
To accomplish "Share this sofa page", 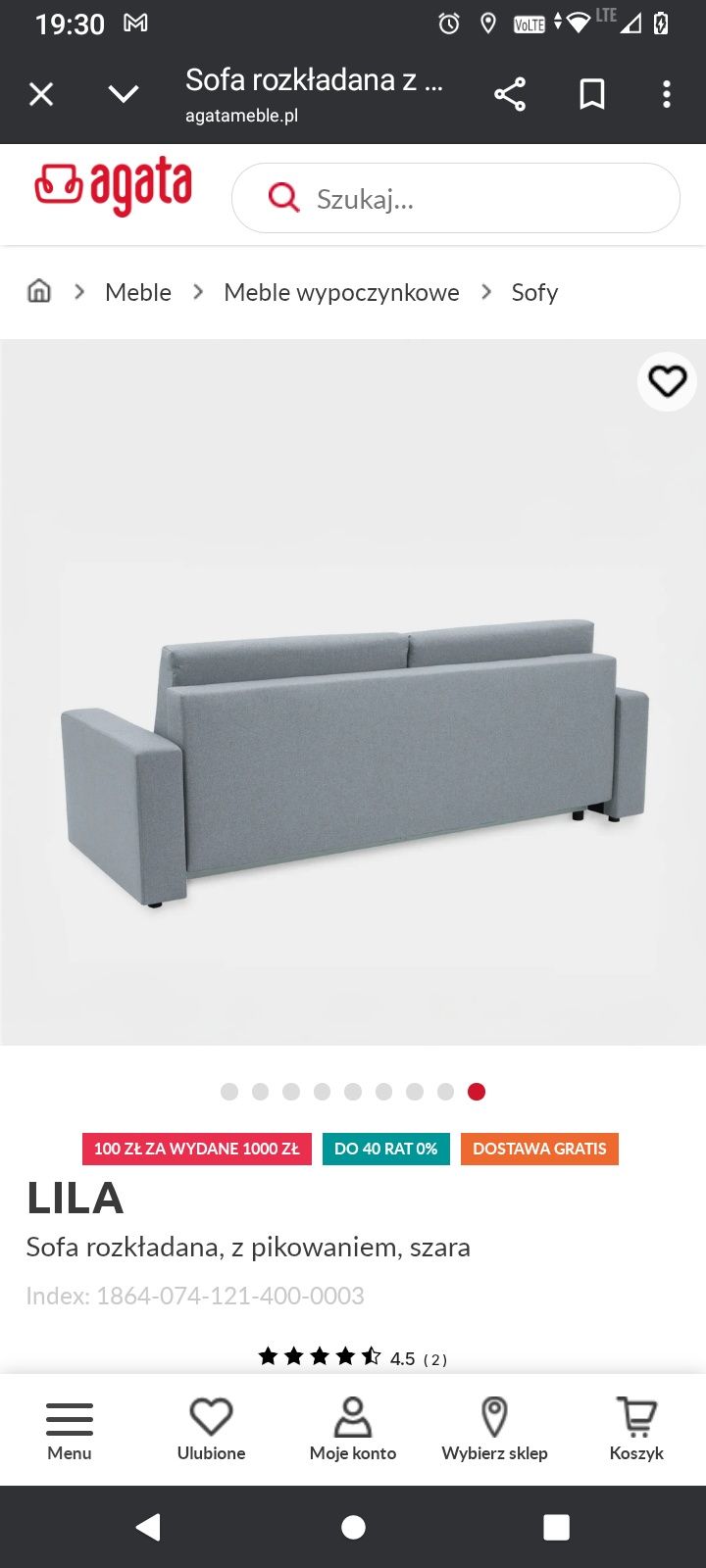I will [x=510, y=94].
